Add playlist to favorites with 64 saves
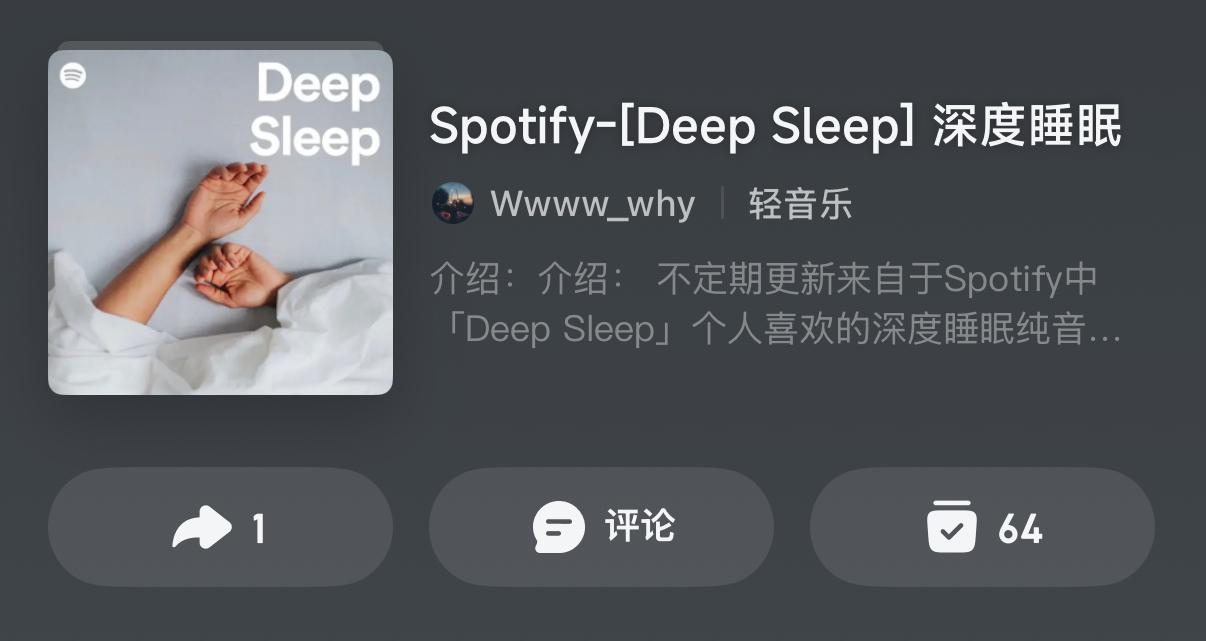Screen dimensions: 1206x641 pos(982,527)
